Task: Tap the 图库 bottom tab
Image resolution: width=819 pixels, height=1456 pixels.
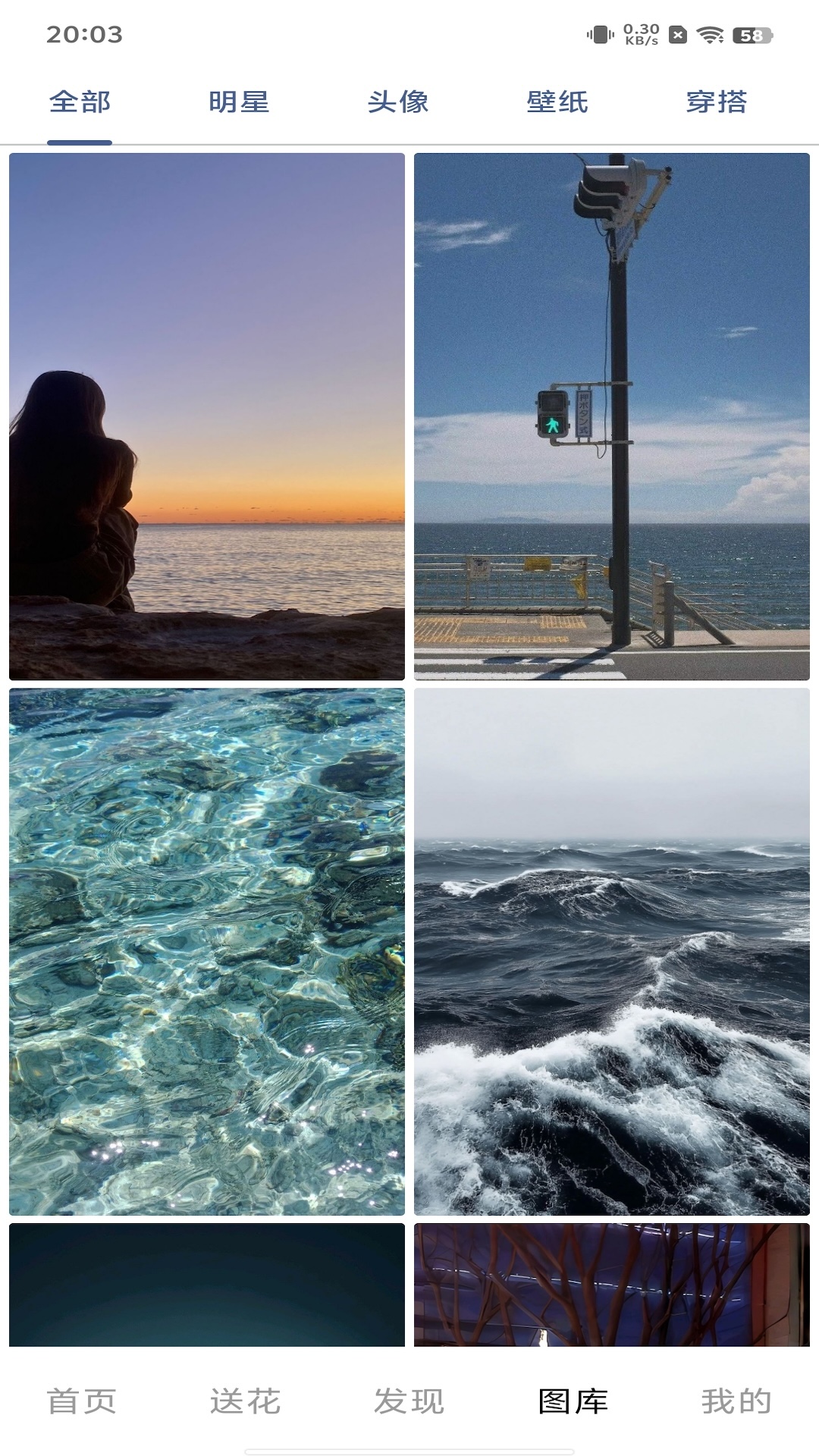Action: click(x=573, y=1401)
